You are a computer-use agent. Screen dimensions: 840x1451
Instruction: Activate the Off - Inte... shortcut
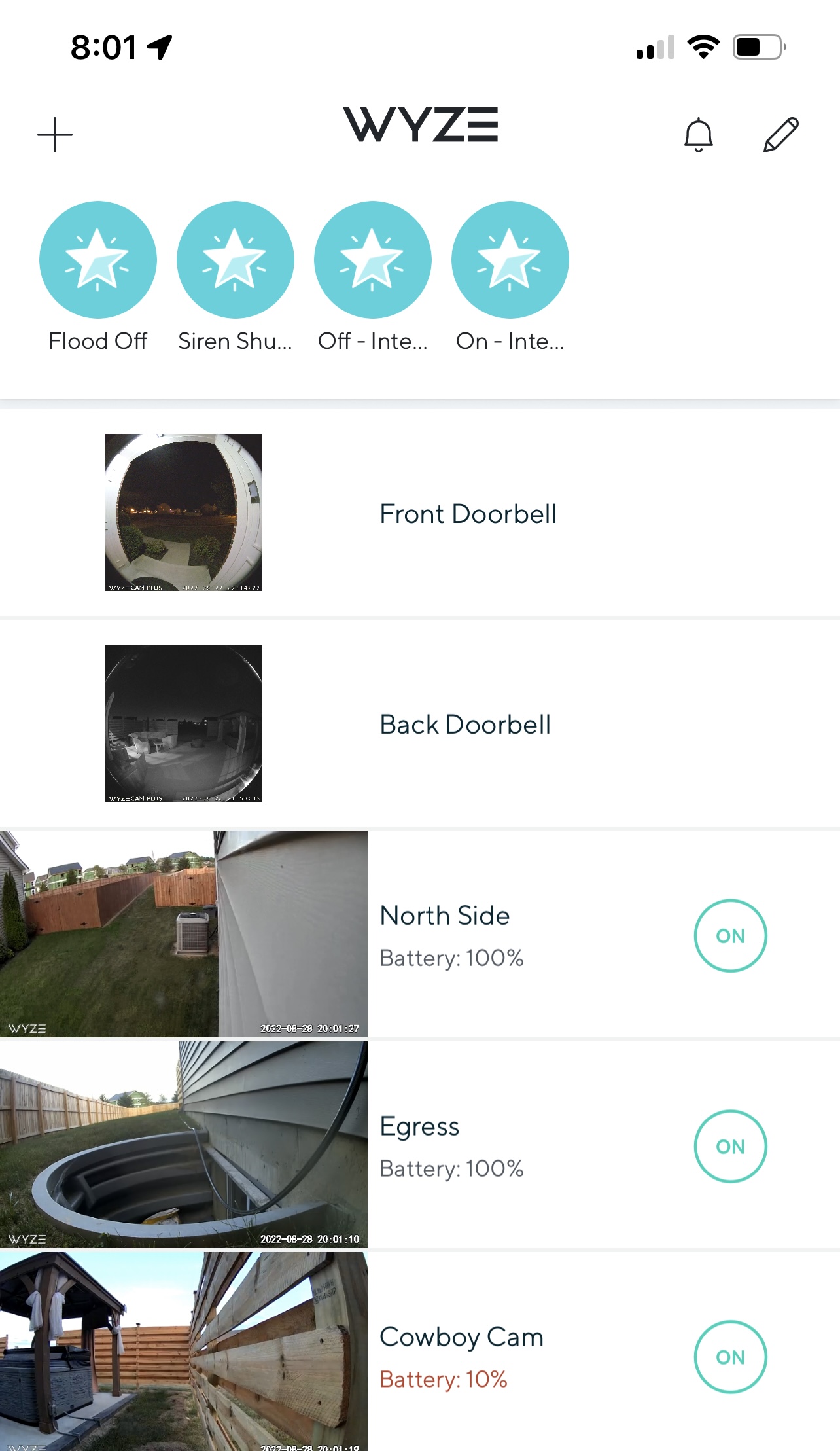point(373,260)
